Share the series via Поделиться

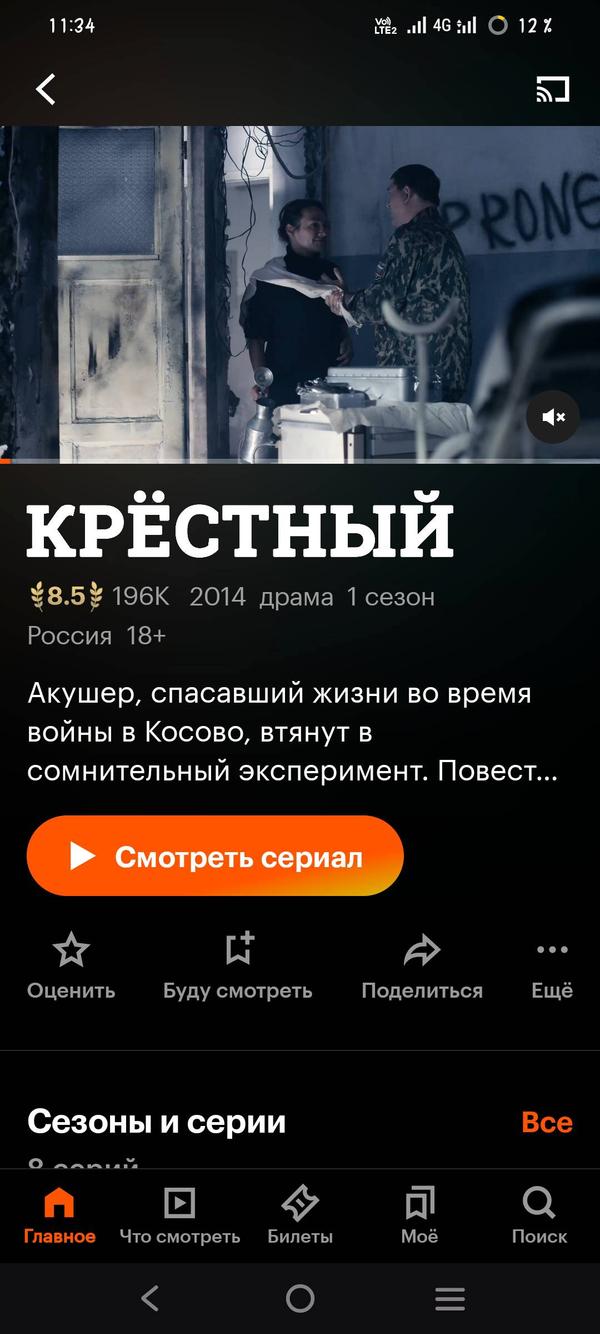tap(422, 967)
